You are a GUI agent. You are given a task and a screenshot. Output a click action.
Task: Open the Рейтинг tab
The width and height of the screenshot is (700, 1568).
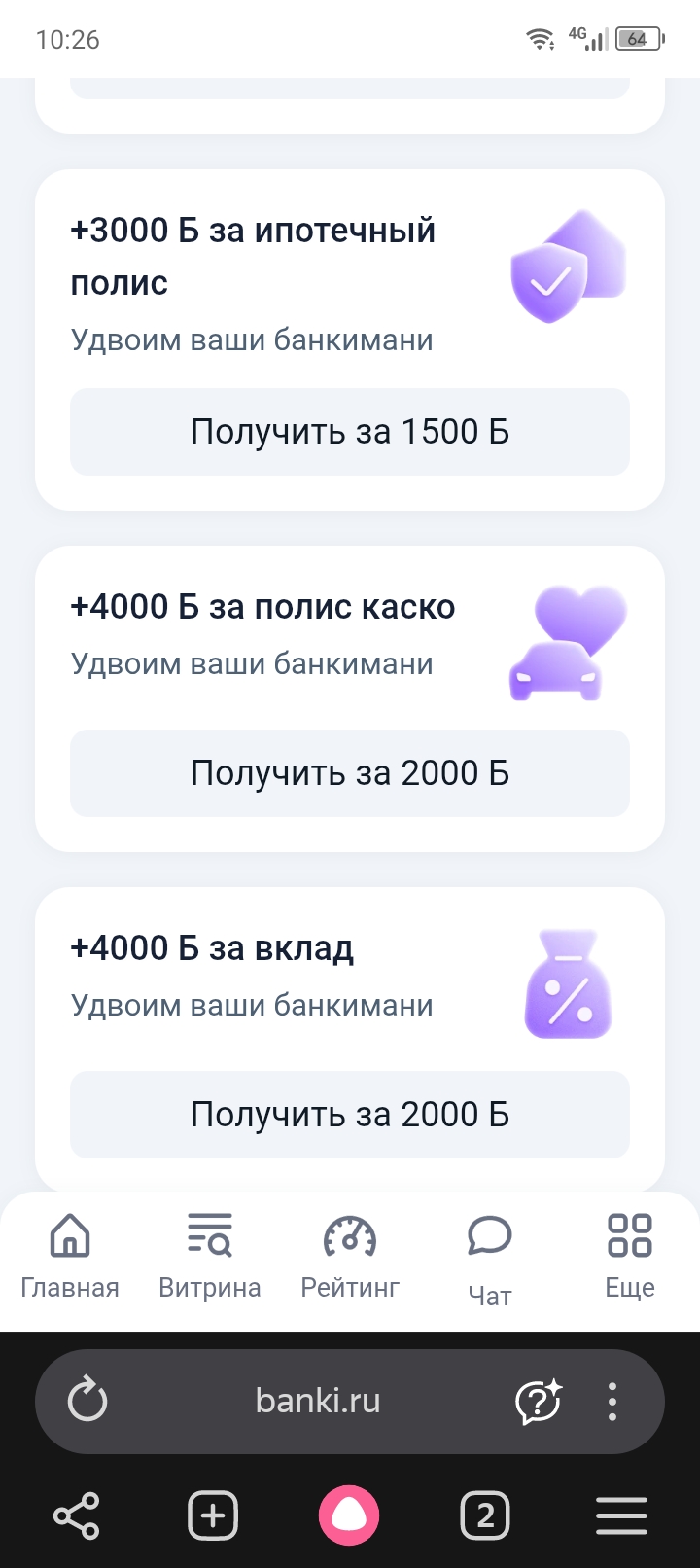click(350, 1257)
